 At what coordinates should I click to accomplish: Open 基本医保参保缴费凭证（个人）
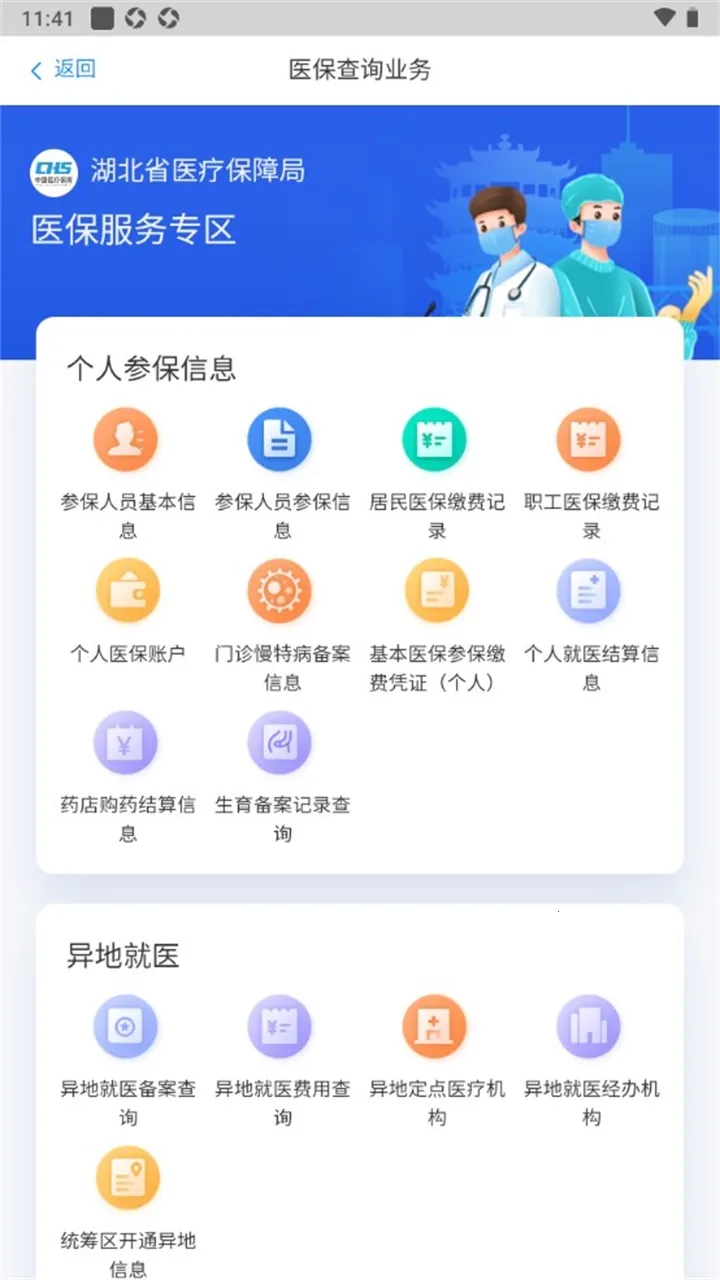pyautogui.click(x=436, y=591)
